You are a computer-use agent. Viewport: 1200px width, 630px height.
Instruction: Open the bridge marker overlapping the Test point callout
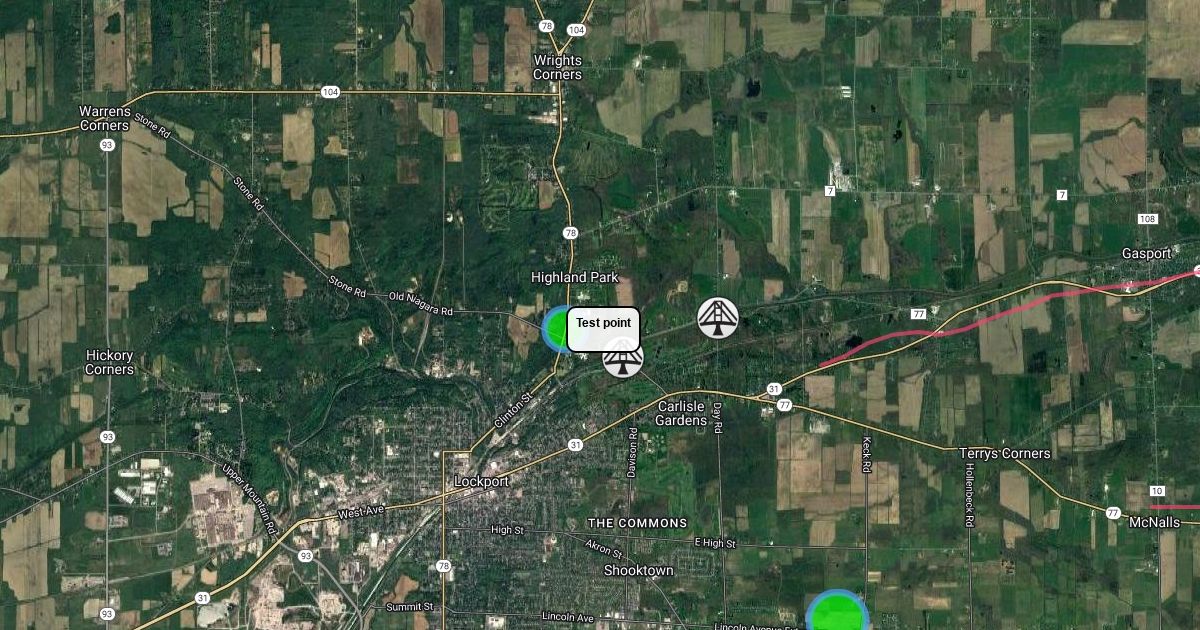pyautogui.click(x=624, y=362)
